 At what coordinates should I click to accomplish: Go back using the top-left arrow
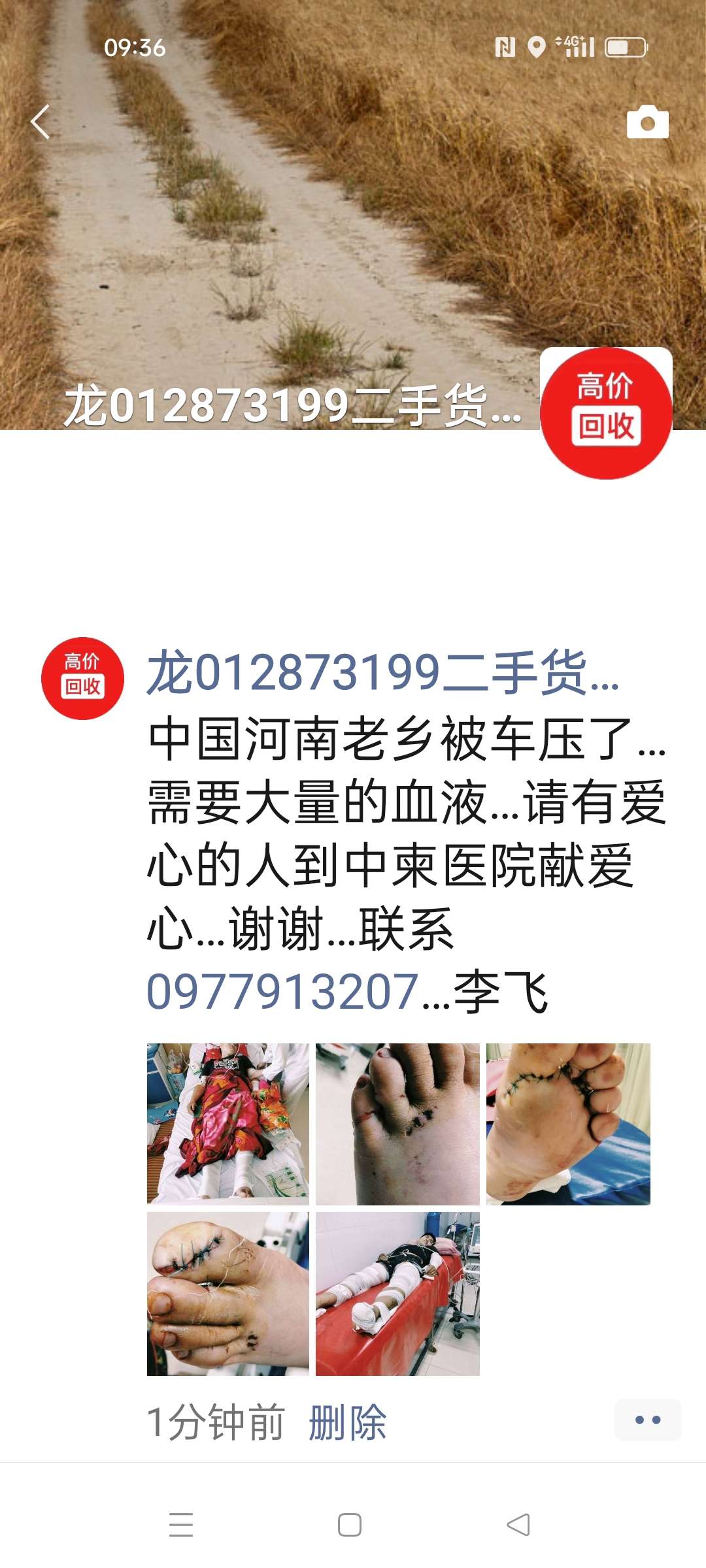tap(41, 122)
